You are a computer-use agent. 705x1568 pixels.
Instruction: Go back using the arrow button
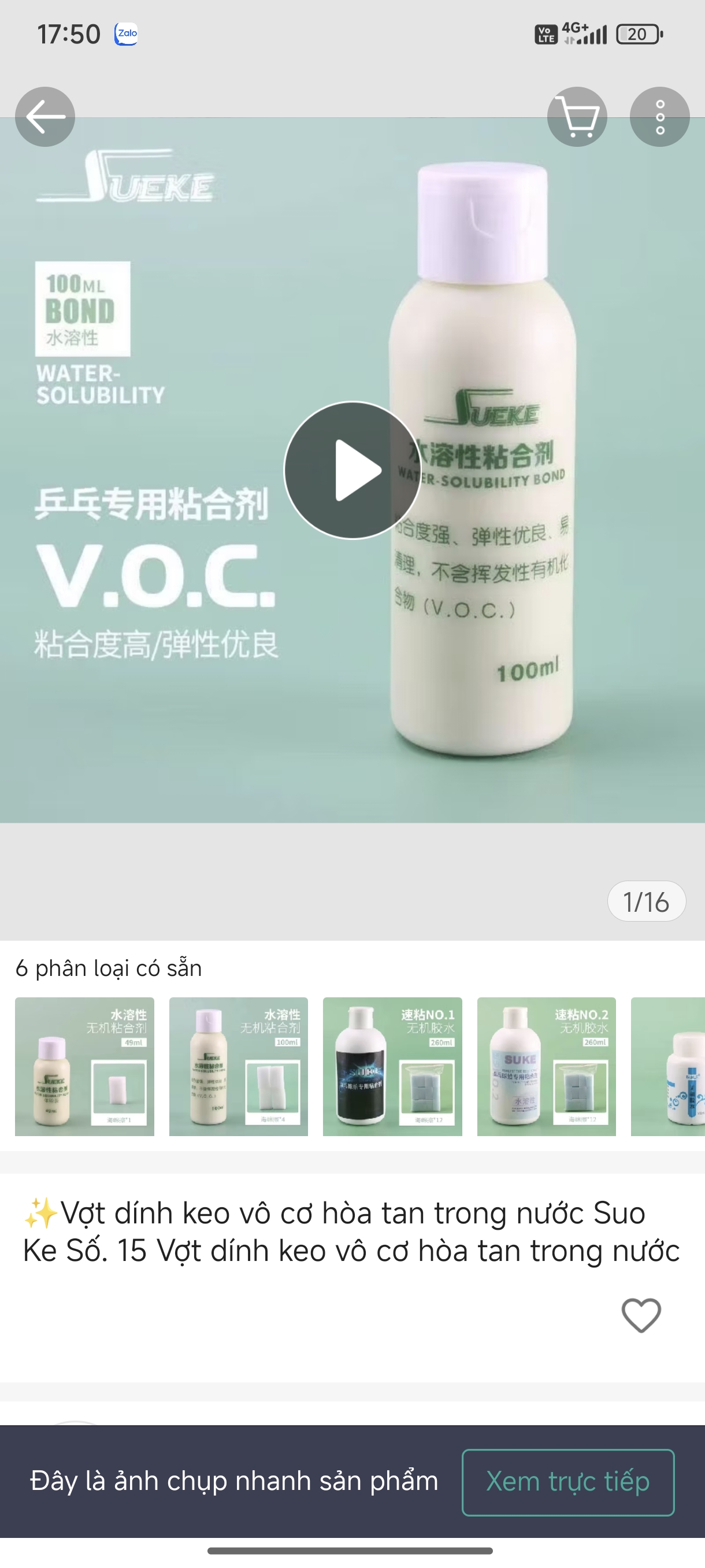(x=45, y=116)
